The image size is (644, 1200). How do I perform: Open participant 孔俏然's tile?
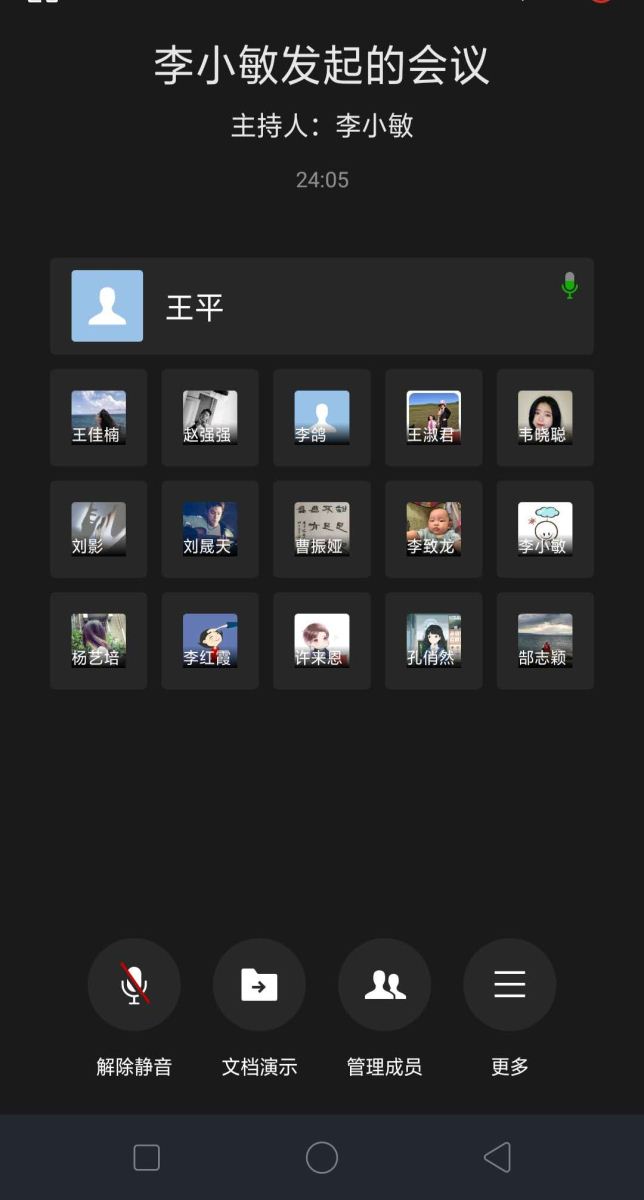[x=433, y=640]
